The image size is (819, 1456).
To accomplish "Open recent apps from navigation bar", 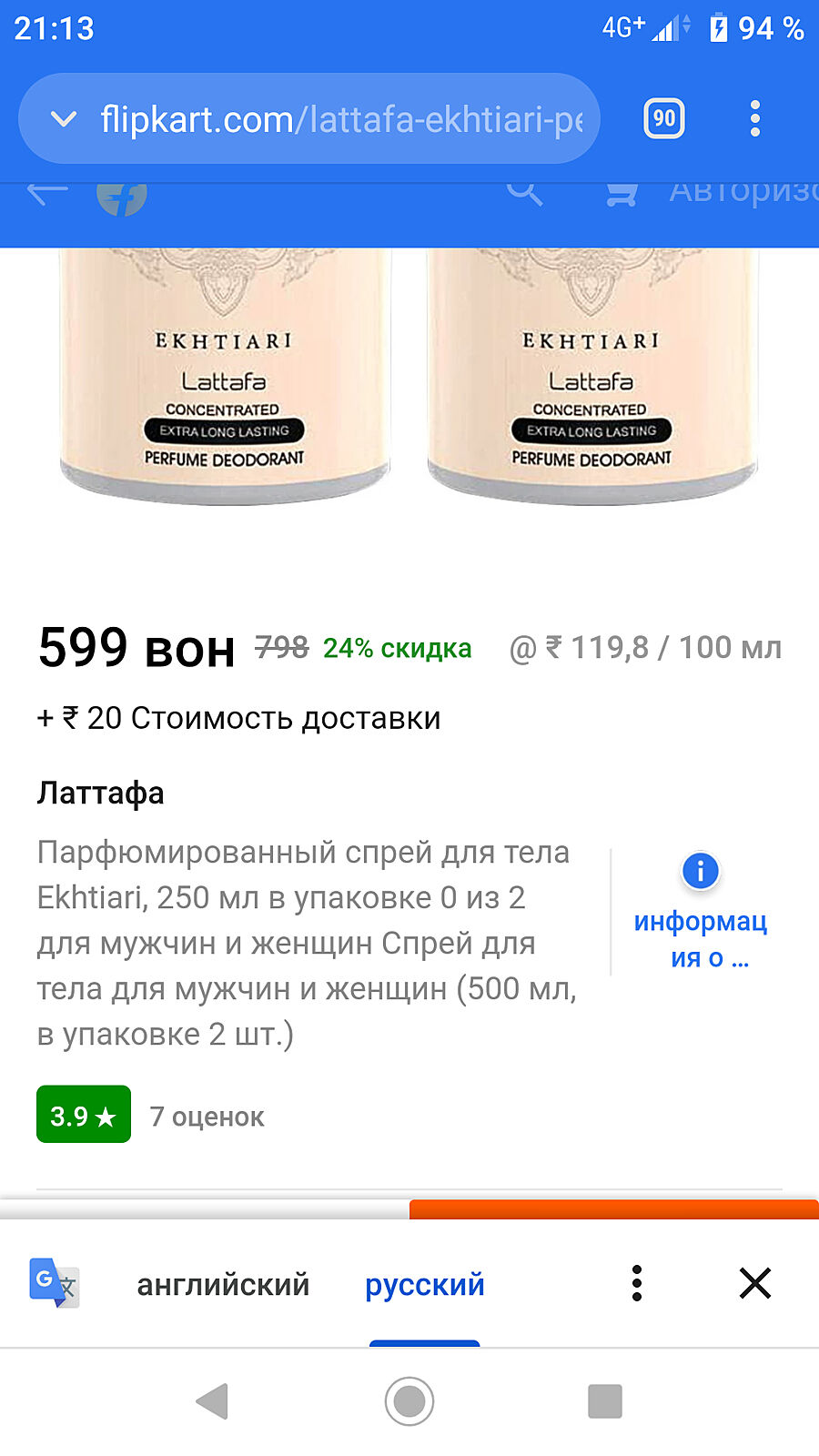I will pos(605,1401).
